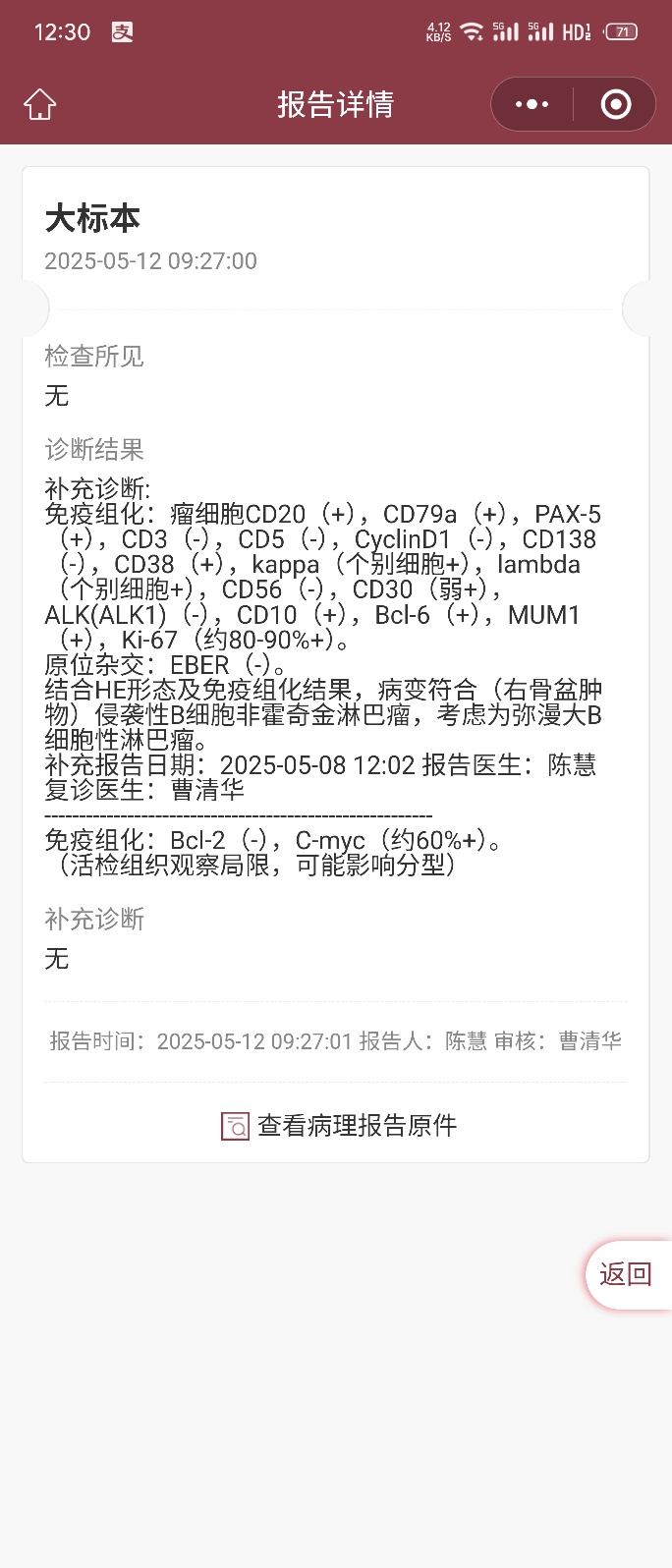View the original pathology report (查看病理报告原件)

339,1125
